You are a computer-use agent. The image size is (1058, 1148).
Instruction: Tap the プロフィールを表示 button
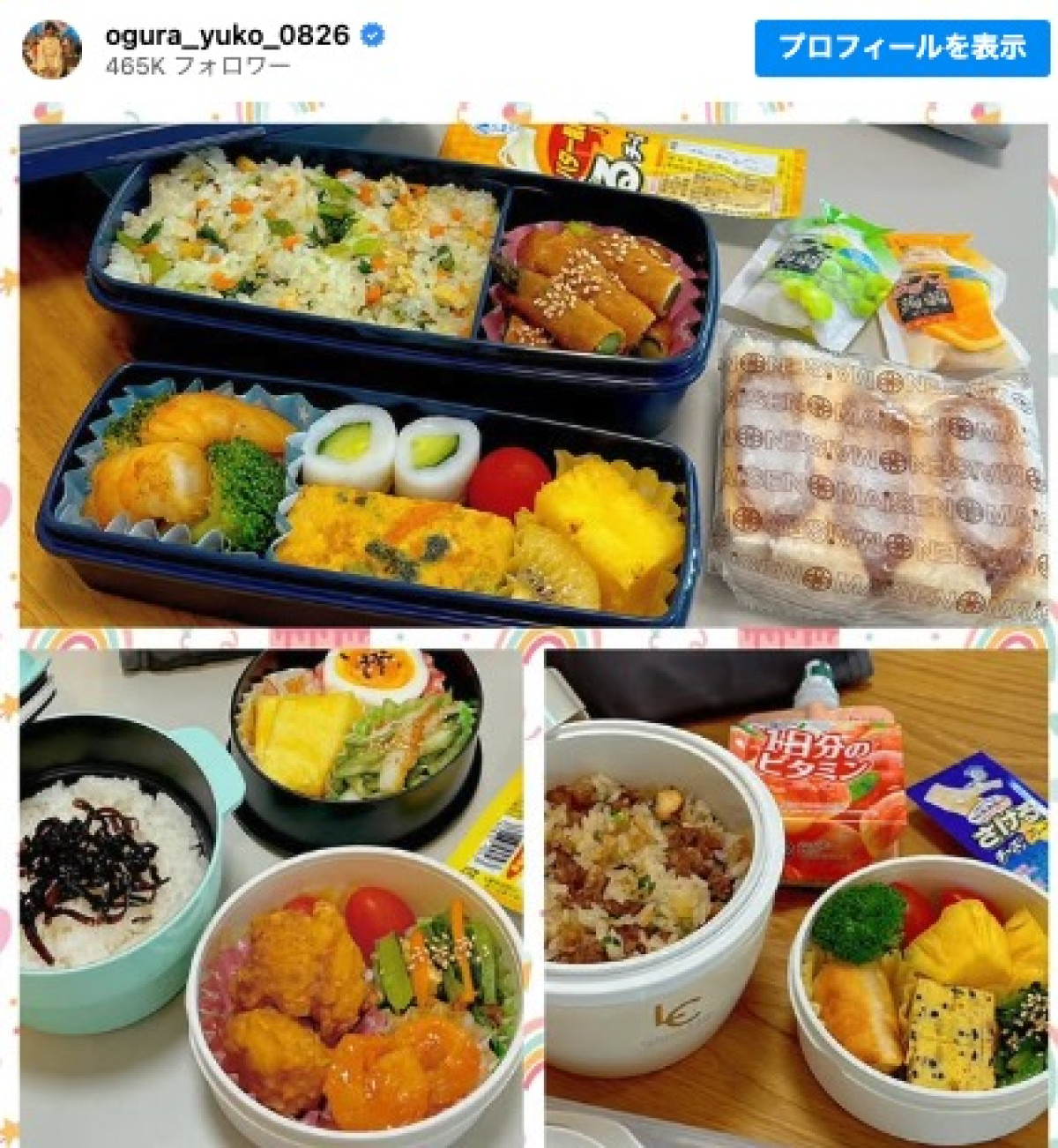[902, 47]
